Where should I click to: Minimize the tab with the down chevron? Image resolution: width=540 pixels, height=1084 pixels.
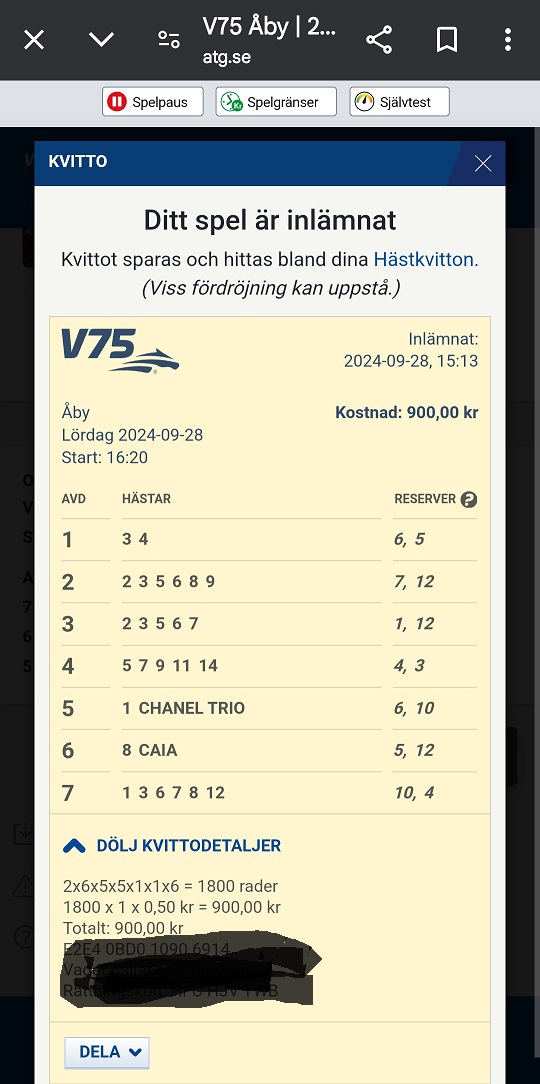coord(102,39)
